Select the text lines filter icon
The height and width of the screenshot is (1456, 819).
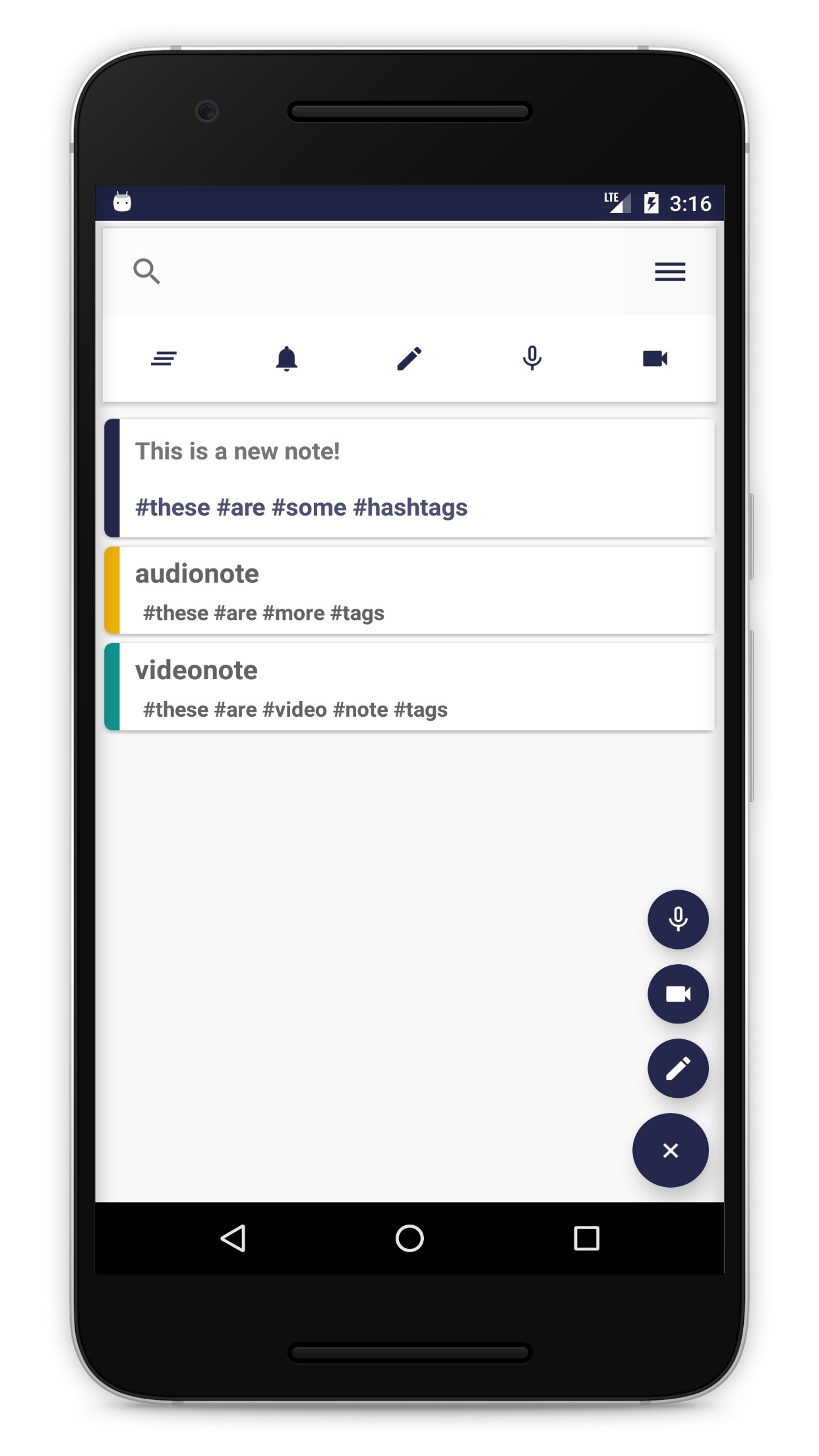(x=164, y=359)
